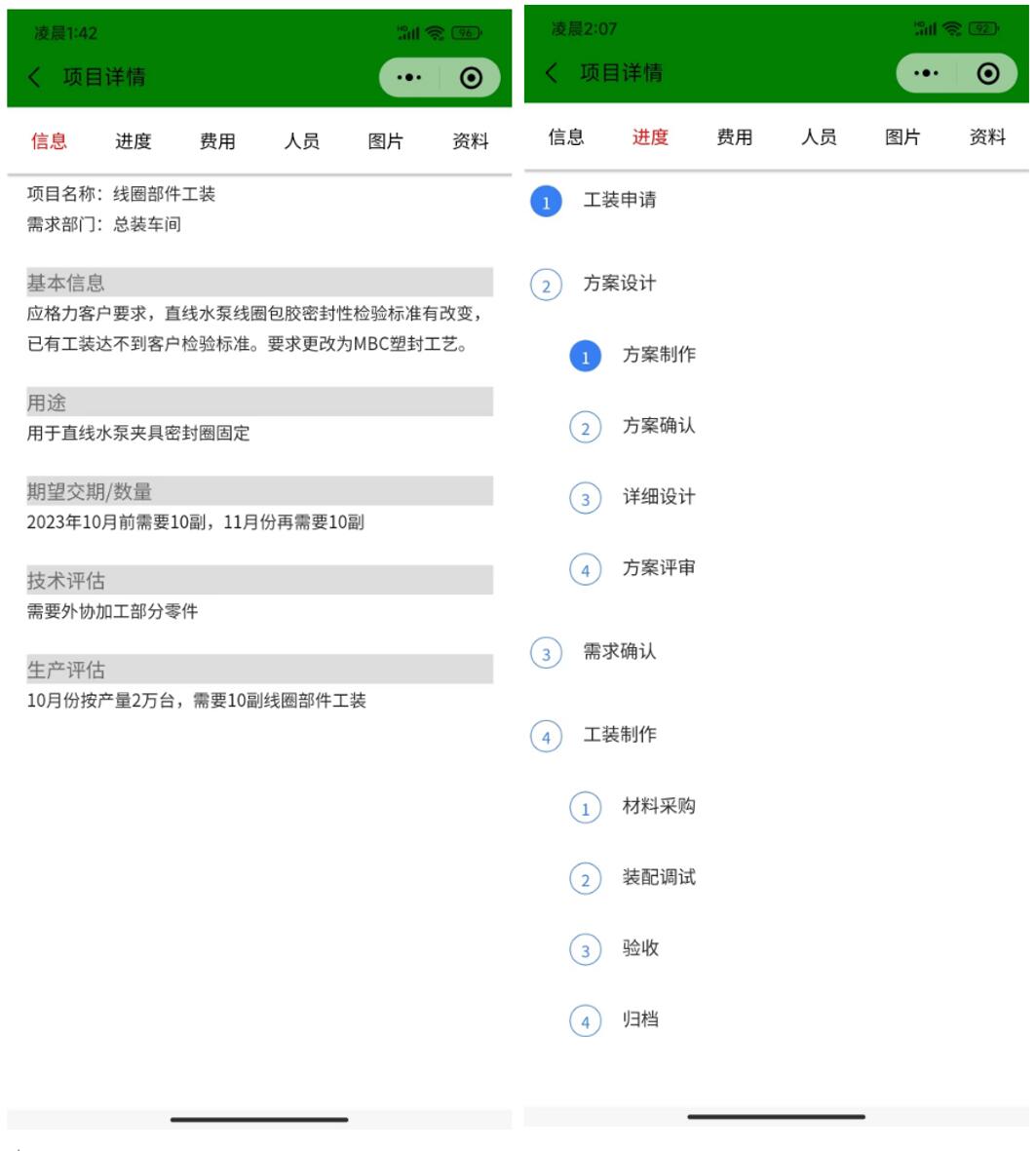
Task: Open the 方案制作 sub-step
Action: 658,356
